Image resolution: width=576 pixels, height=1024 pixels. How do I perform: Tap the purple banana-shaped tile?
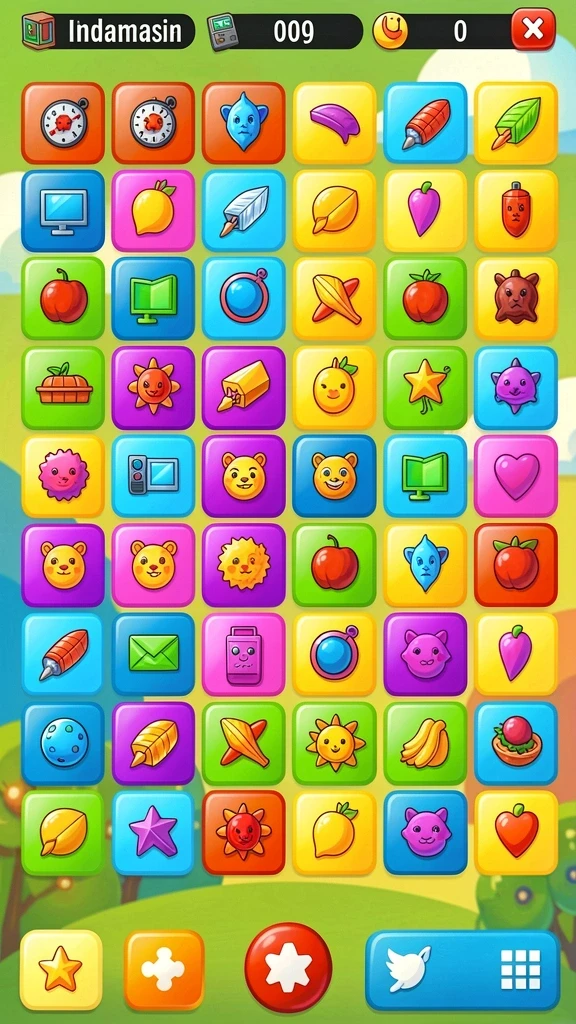(x=334, y=122)
